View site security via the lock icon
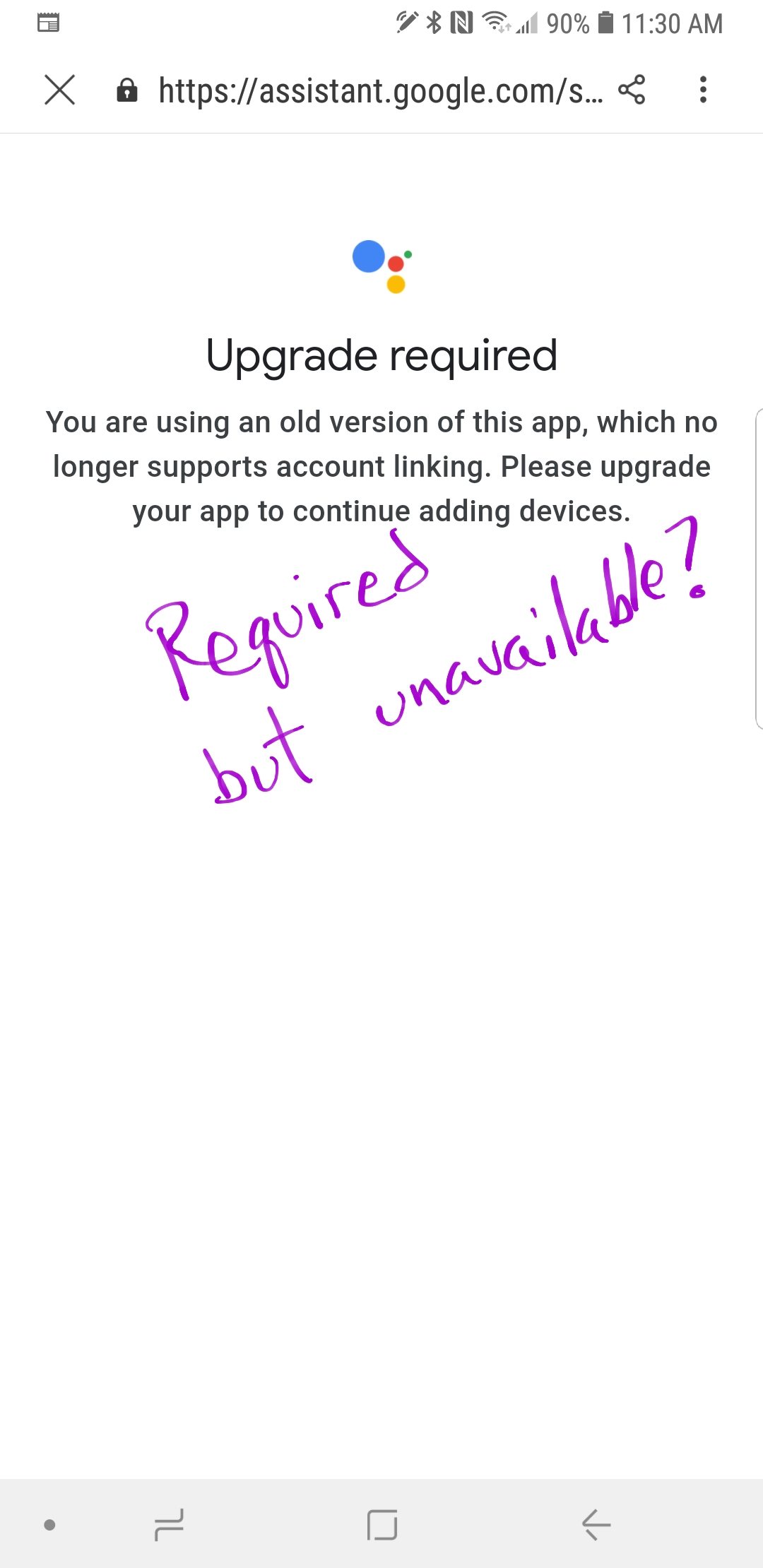The image size is (763, 1568). pos(127,90)
